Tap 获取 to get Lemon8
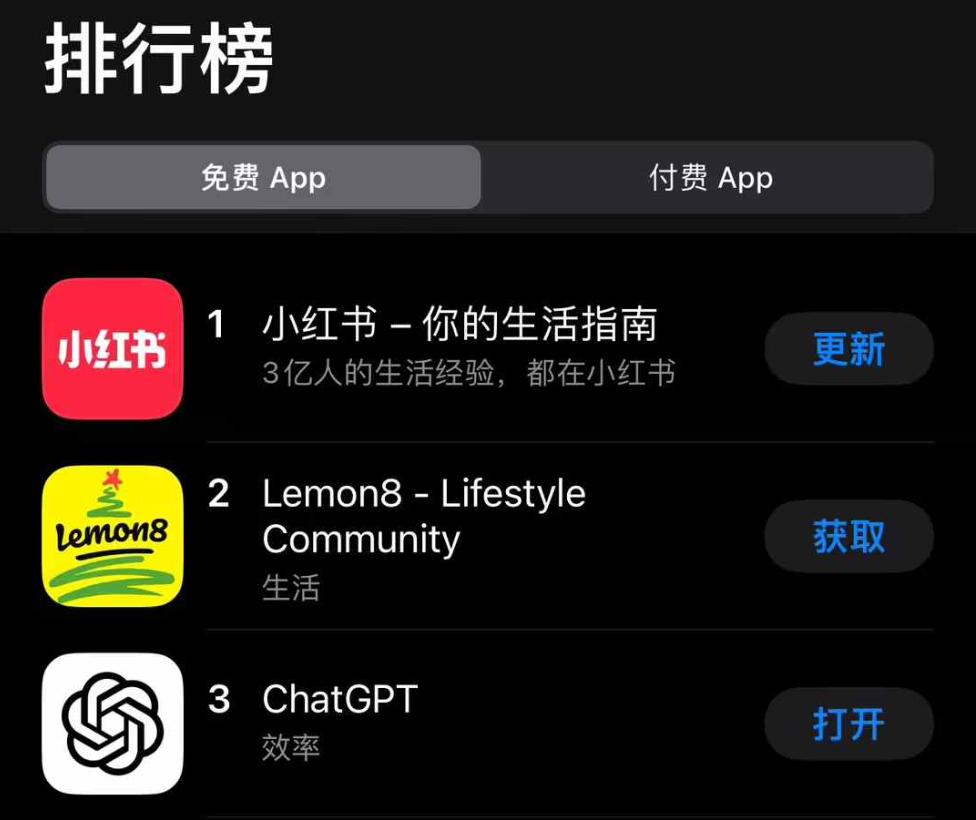 (x=848, y=537)
